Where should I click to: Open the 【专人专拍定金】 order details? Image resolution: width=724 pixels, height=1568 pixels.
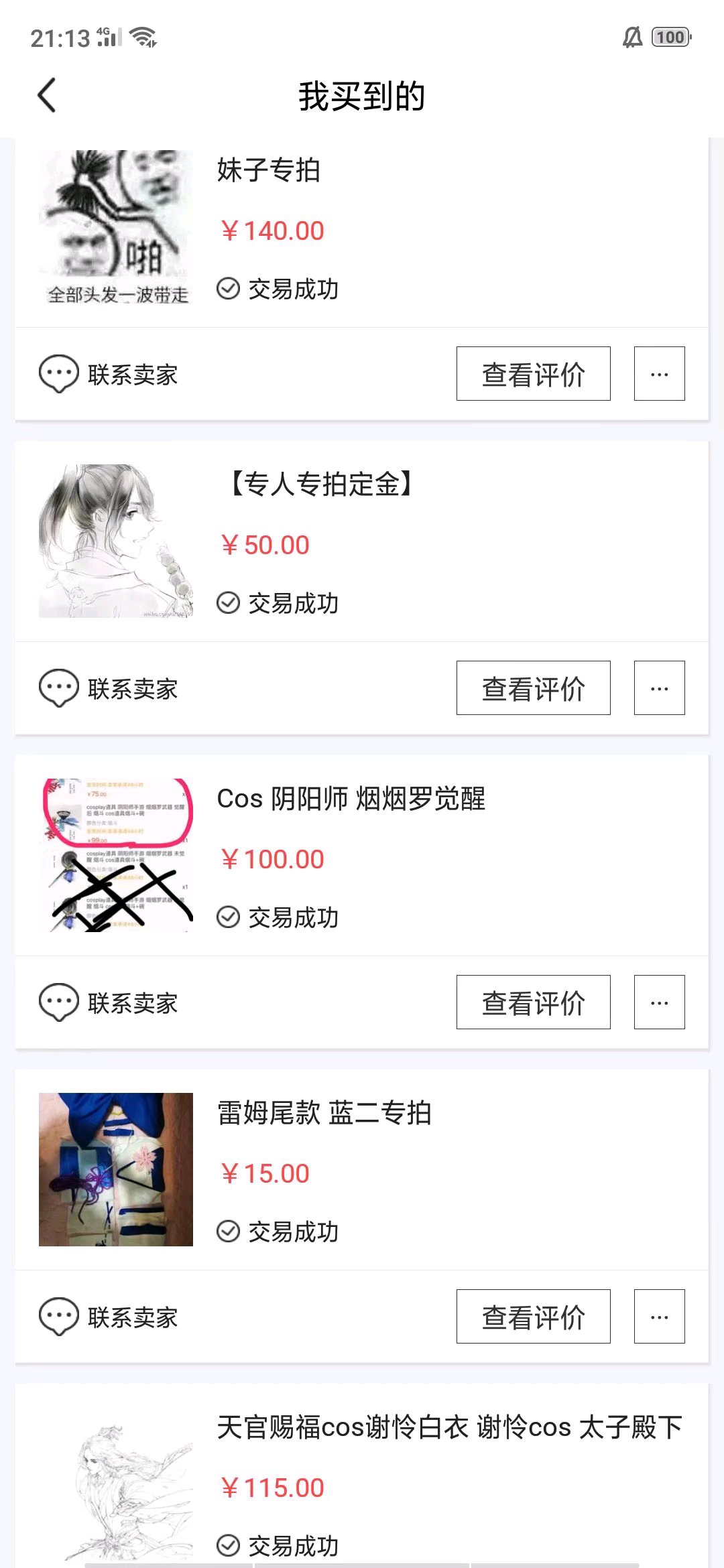tap(362, 541)
